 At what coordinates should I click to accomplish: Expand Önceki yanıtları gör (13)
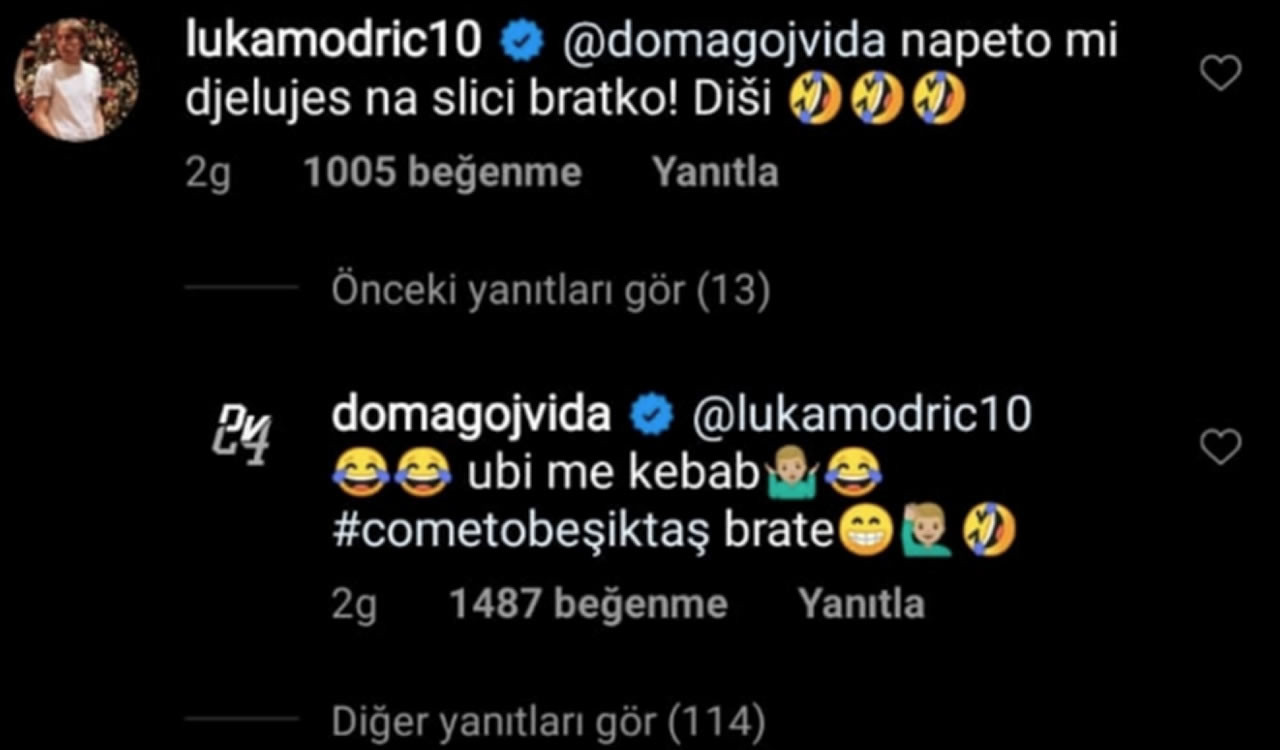(x=551, y=291)
